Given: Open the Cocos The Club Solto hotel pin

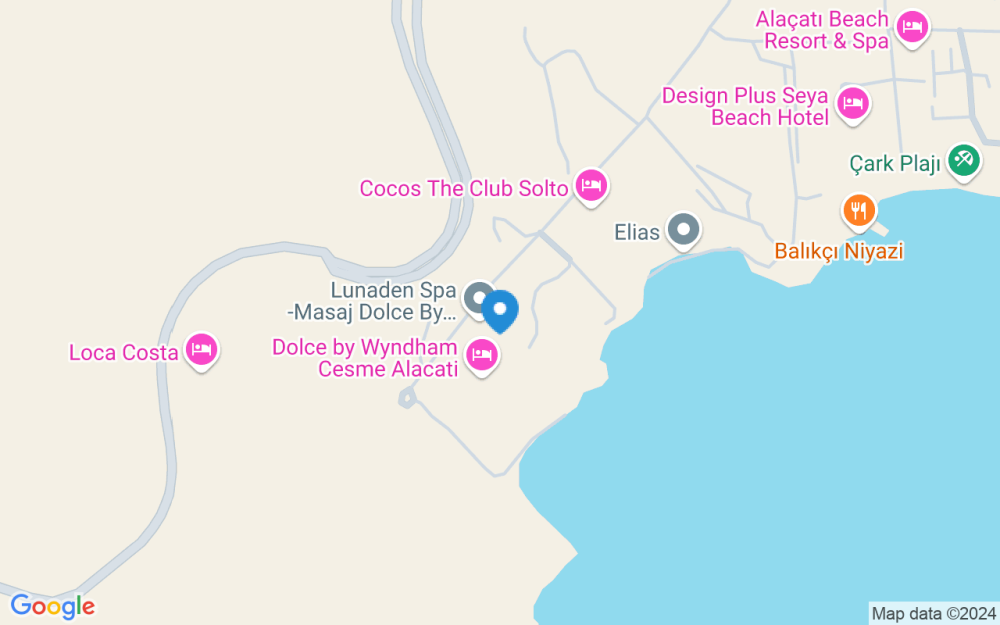Looking at the screenshot, I should 591,185.
